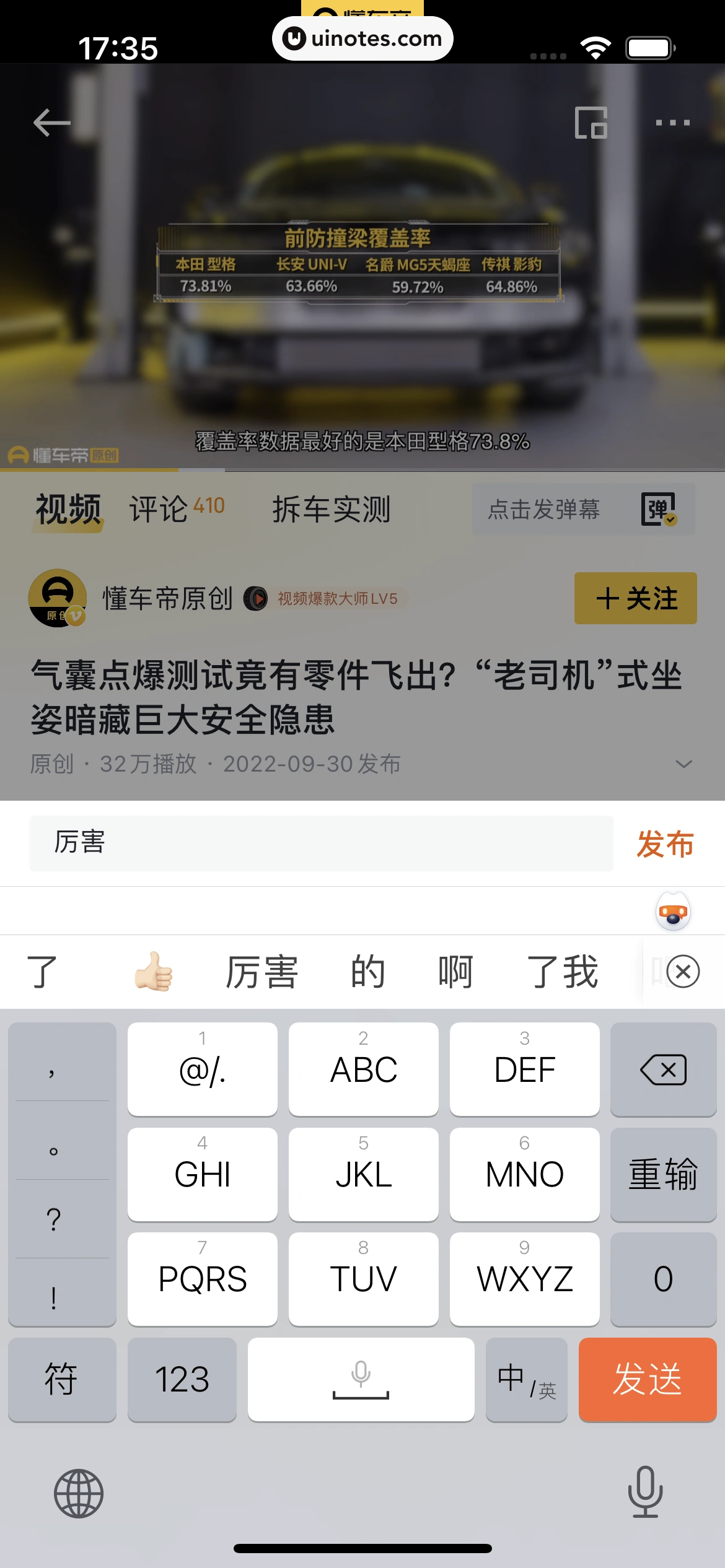Tap the orange 发送 send key
Image resolution: width=725 pixels, height=1568 pixels.
coord(647,1380)
